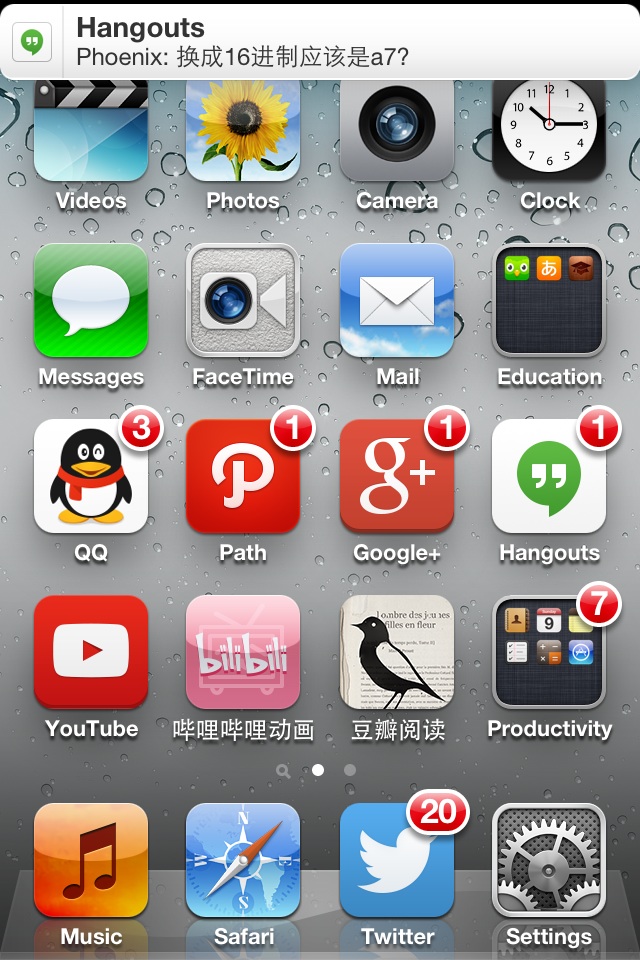Open FaceTime
This screenshot has height=960, width=640.
(243, 301)
